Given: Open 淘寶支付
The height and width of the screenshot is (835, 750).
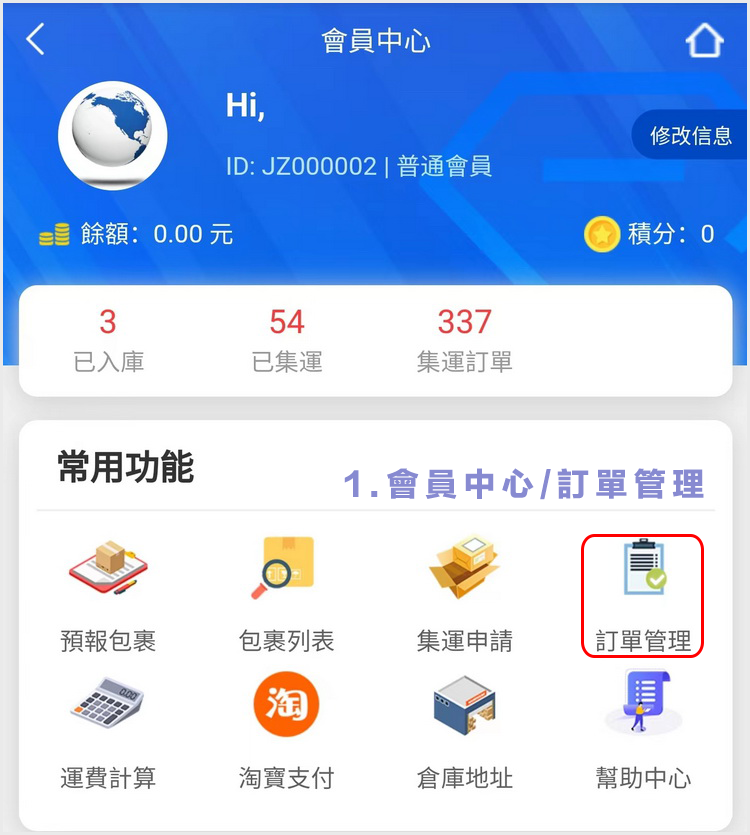Looking at the screenshot, I should click(286, 733).
